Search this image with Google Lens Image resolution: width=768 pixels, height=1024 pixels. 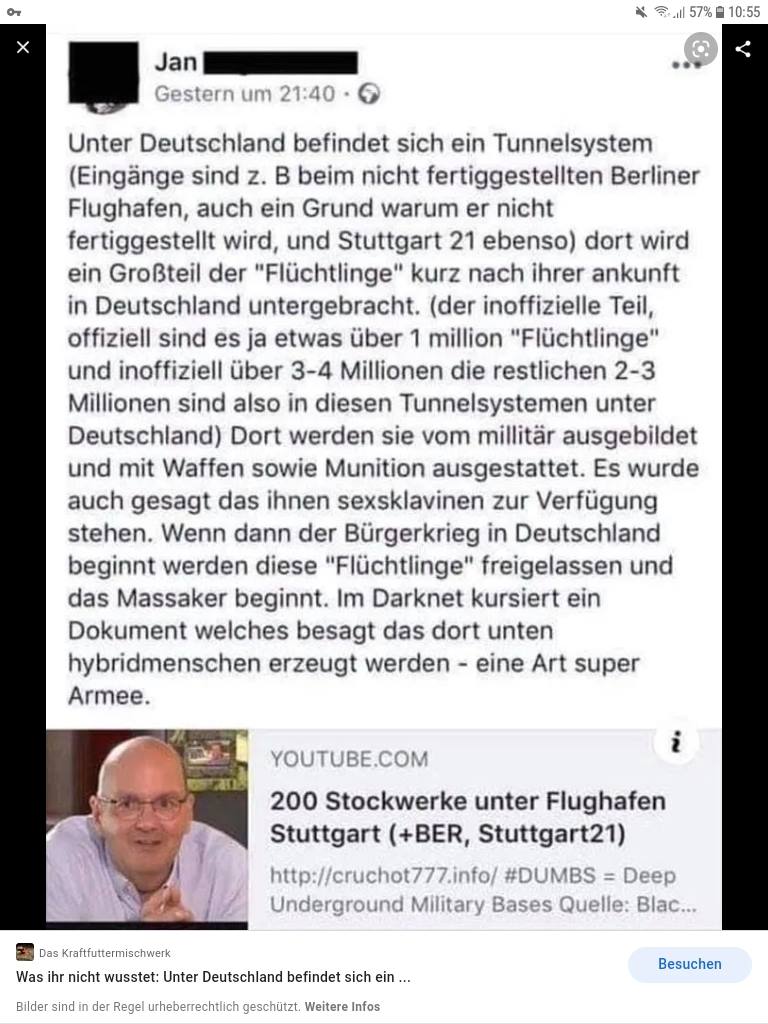701,49
